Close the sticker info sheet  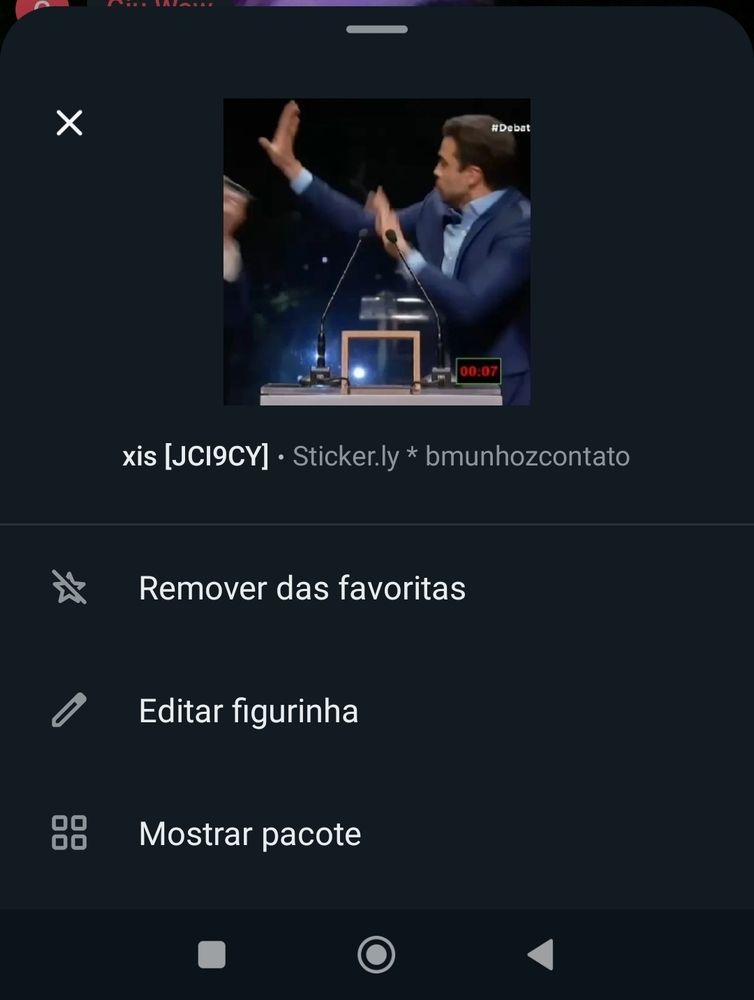point(69,123)
